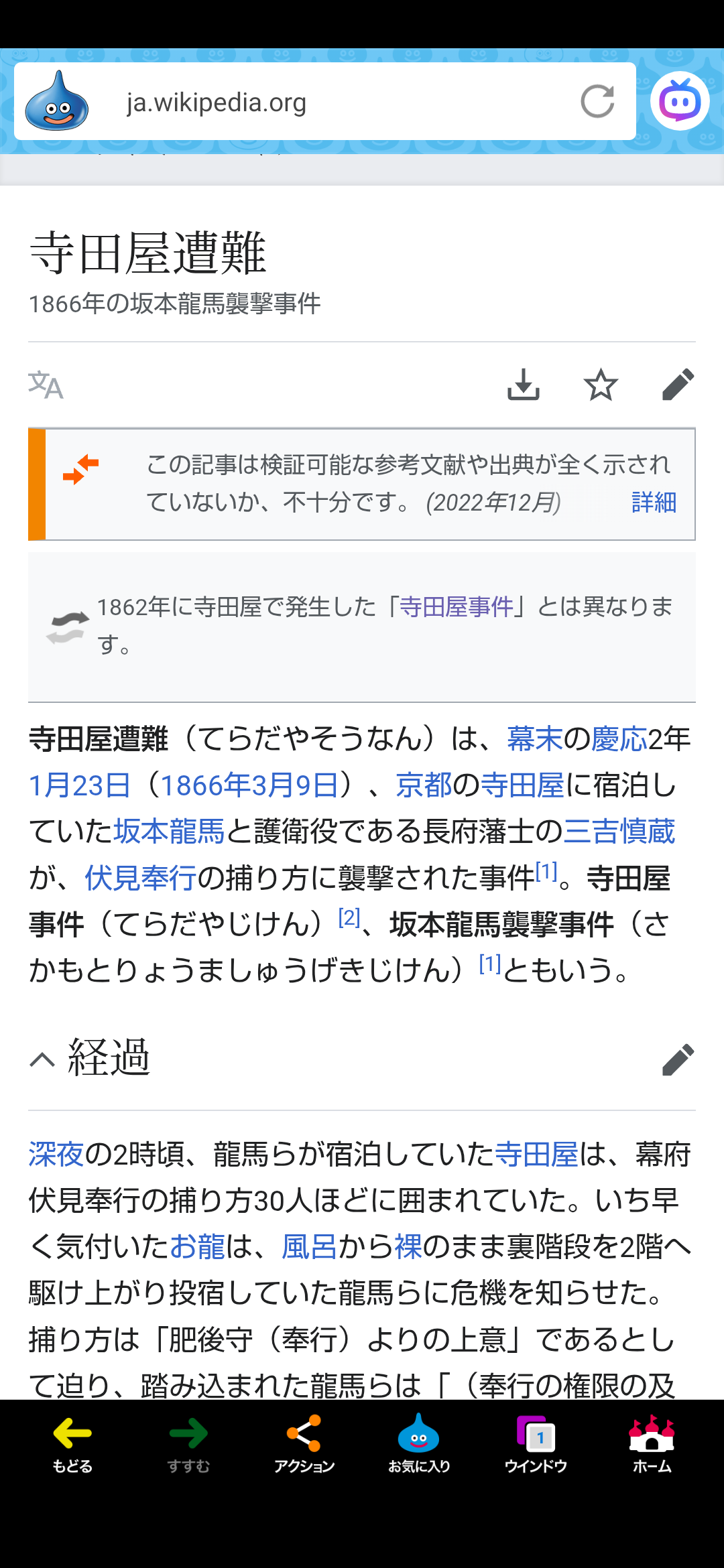Open お気に入り favorites
Viewport: 724px width, 1568px height.
(x=419, y=1444)
